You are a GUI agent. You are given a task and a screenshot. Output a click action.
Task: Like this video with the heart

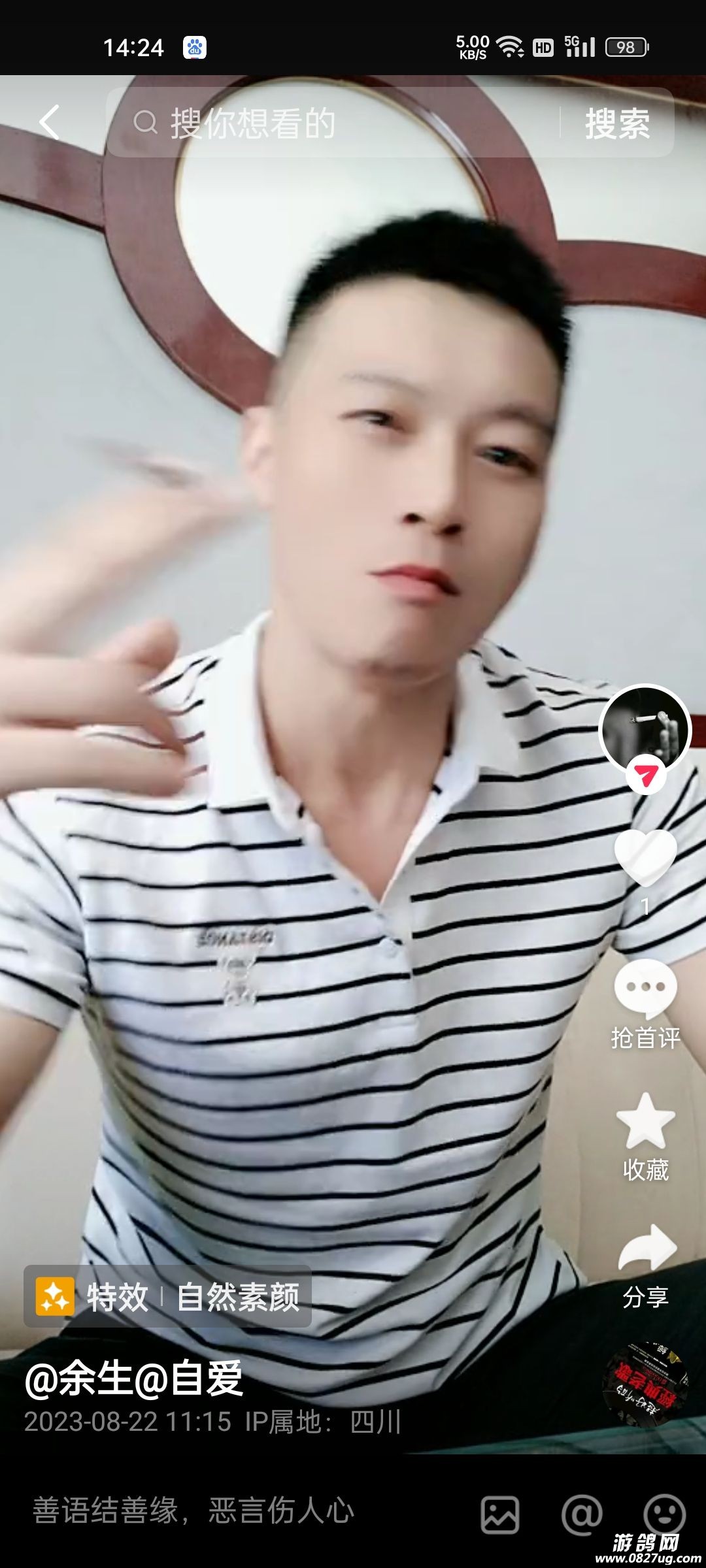645,857
